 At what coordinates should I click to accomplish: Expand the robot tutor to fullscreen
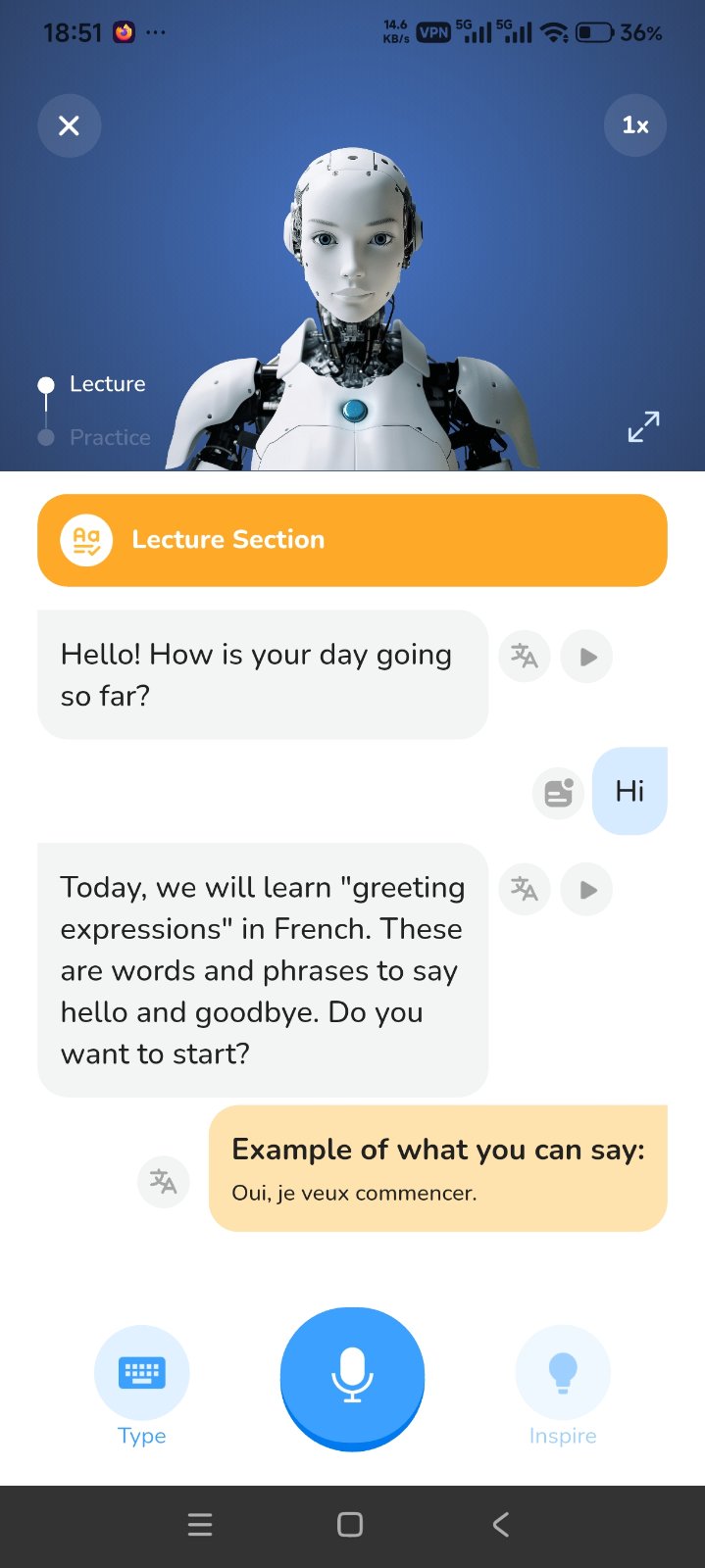coord(643,426)
